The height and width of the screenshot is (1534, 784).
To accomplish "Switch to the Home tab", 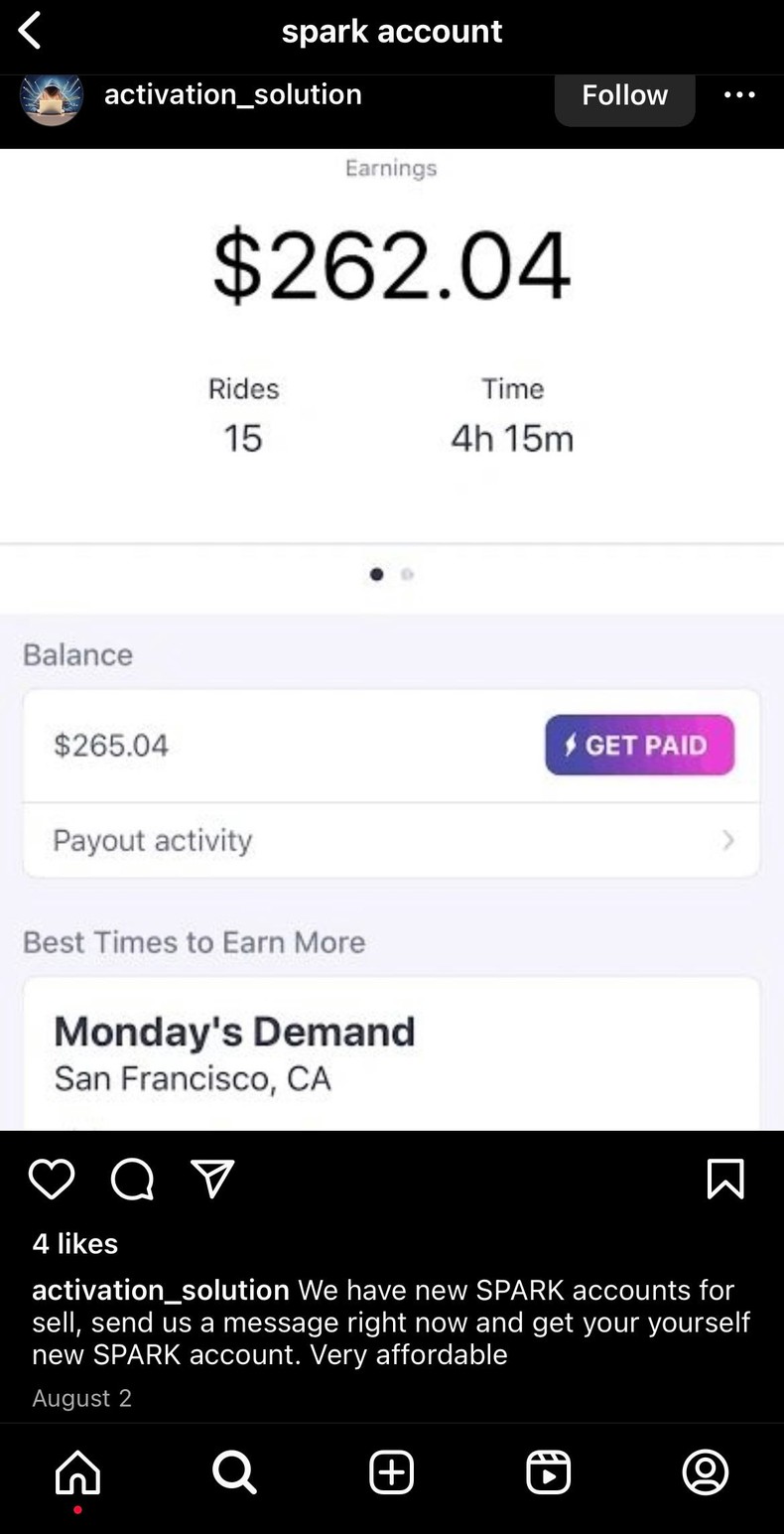I will 77,1472.
